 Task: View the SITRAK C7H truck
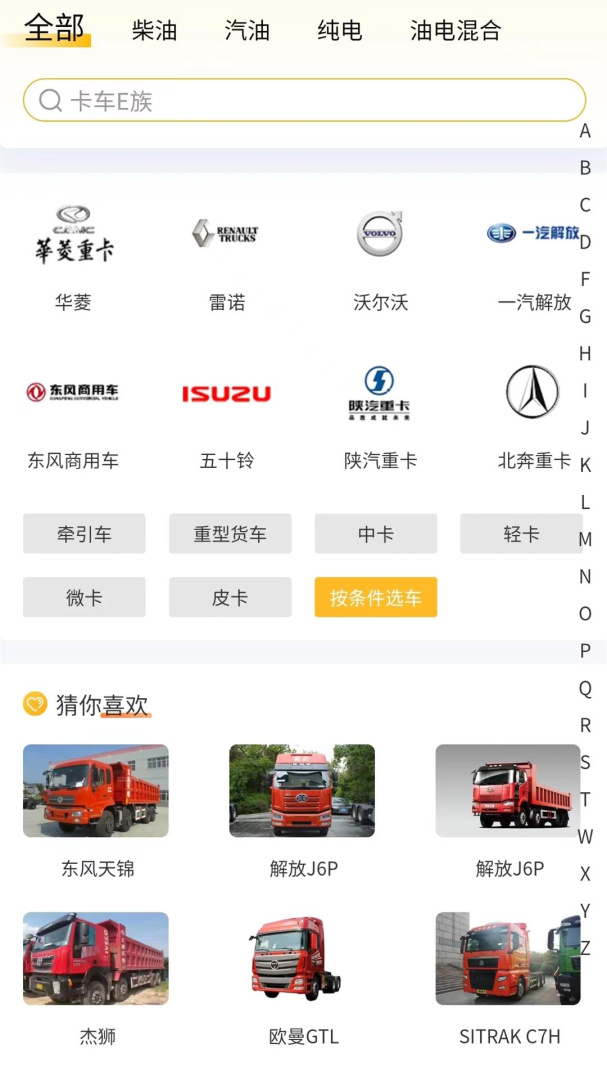point(508,975)
